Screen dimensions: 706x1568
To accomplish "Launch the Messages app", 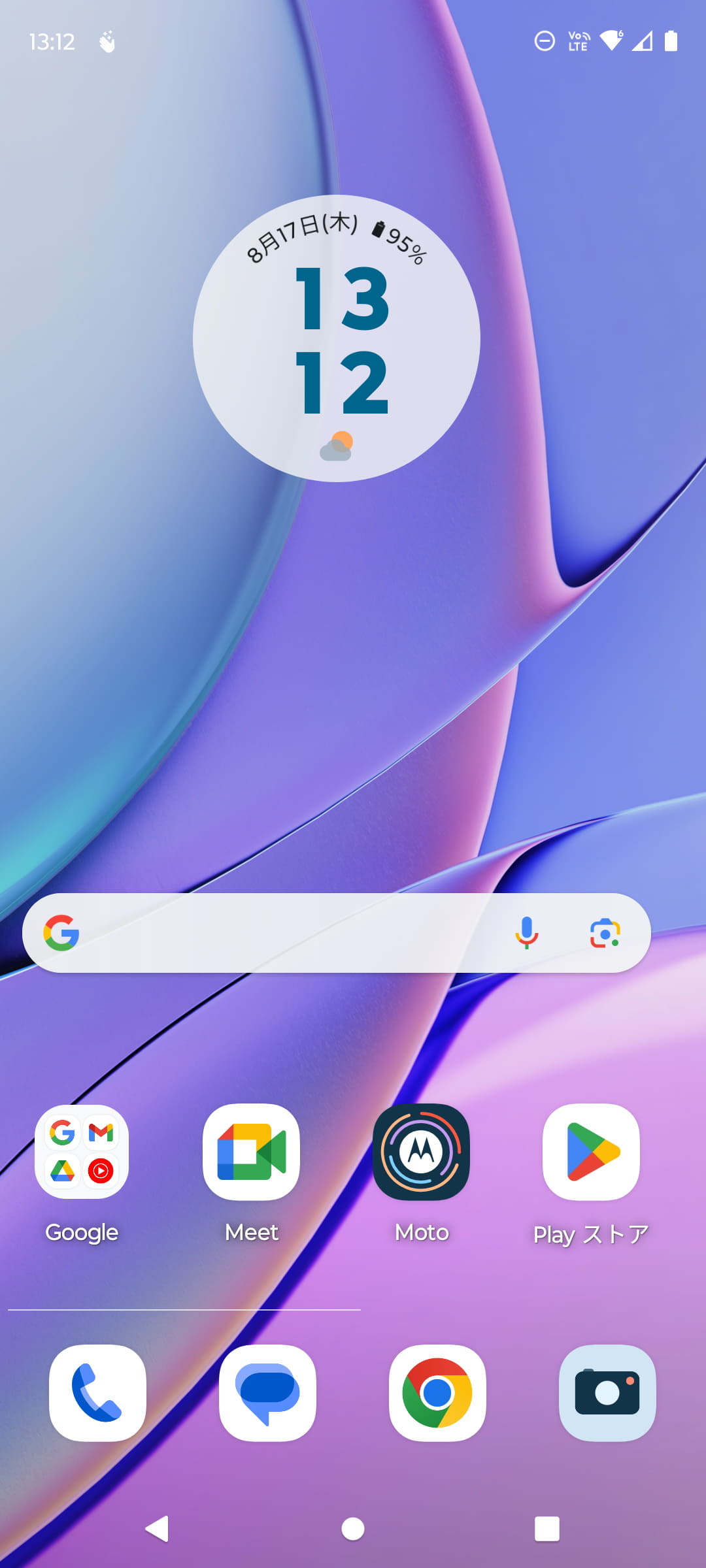I will 267,1392.
